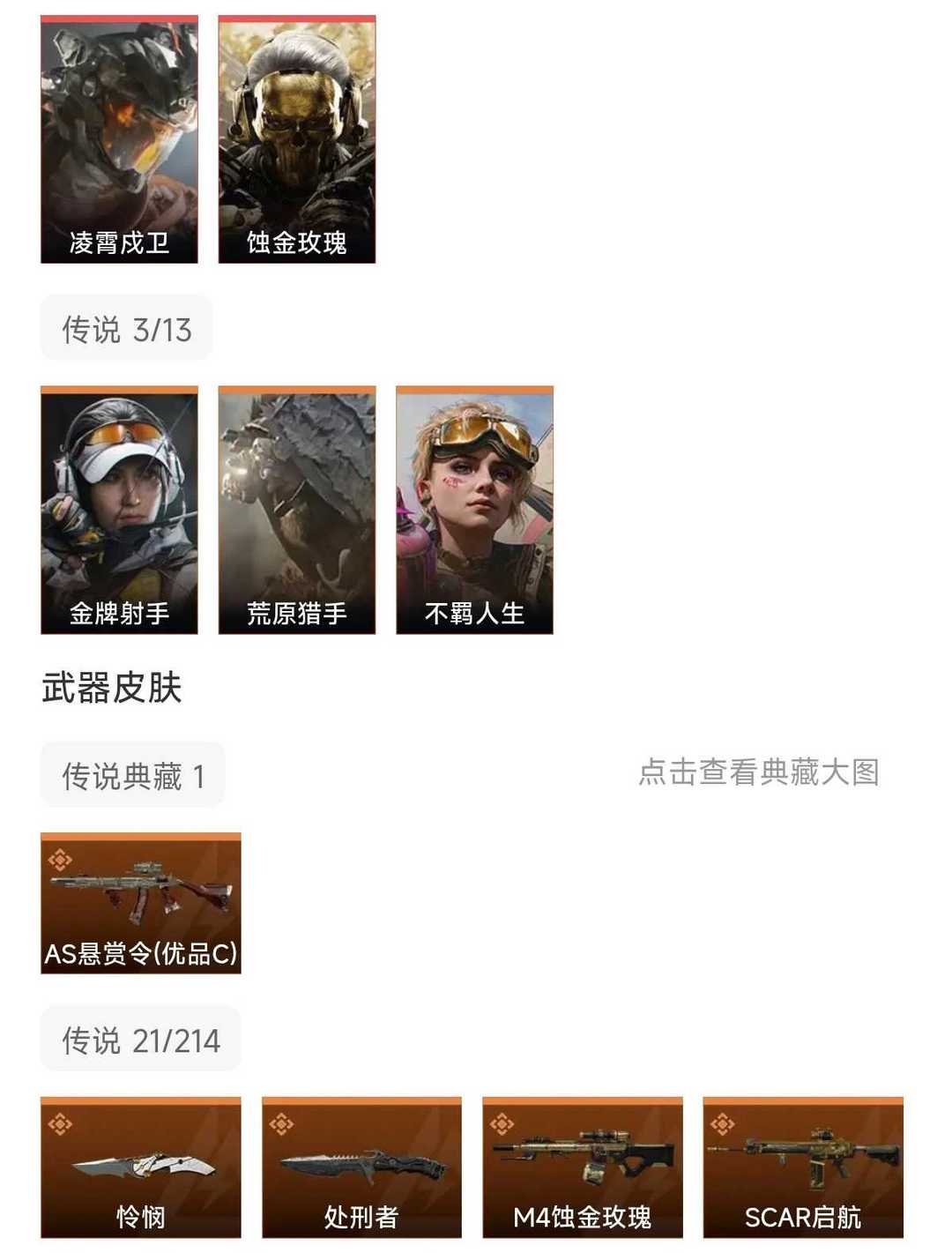Open the SCAR启航 weapon tile
952x1253 pixels.
803,1167
